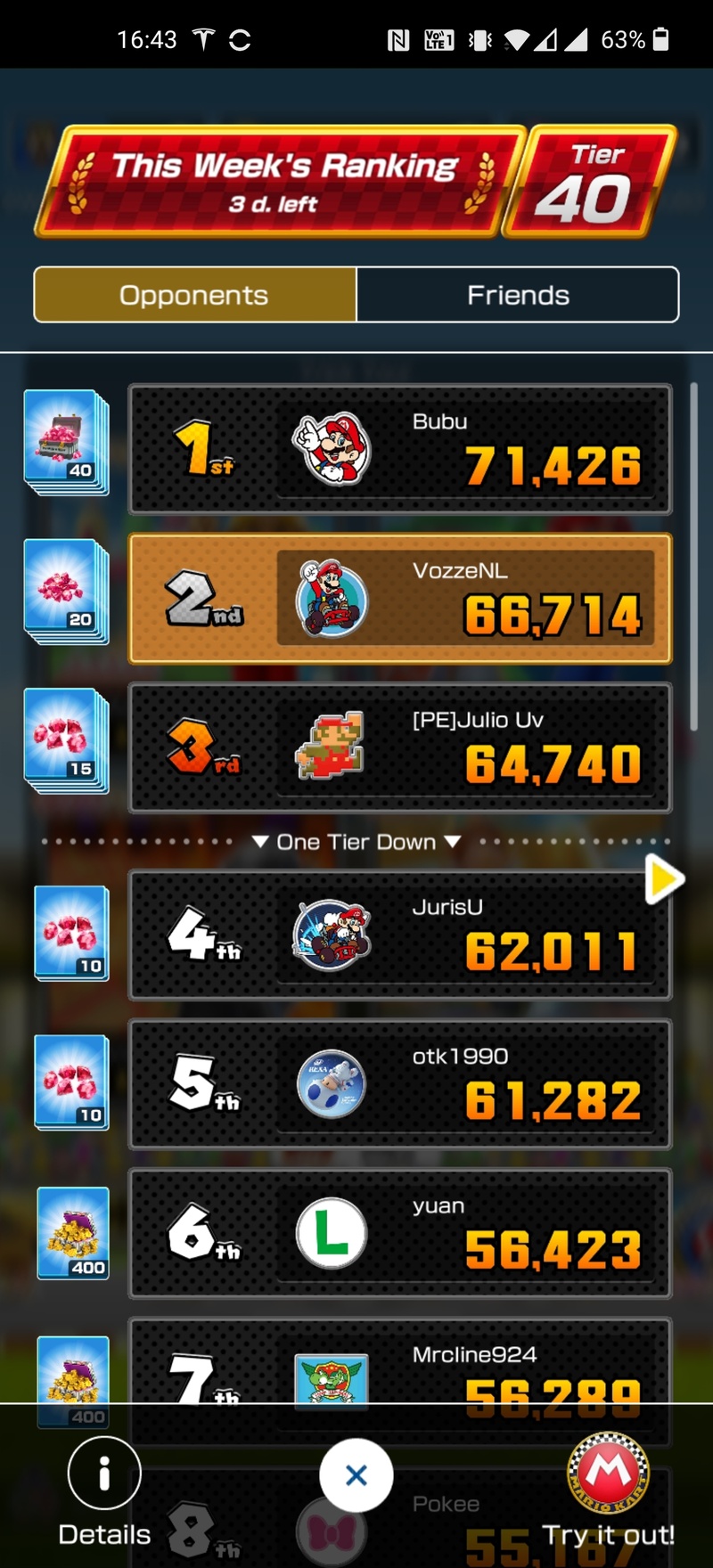View otk1990's ranking entry
The image size is (713, 1568).
pos(399,1083)
